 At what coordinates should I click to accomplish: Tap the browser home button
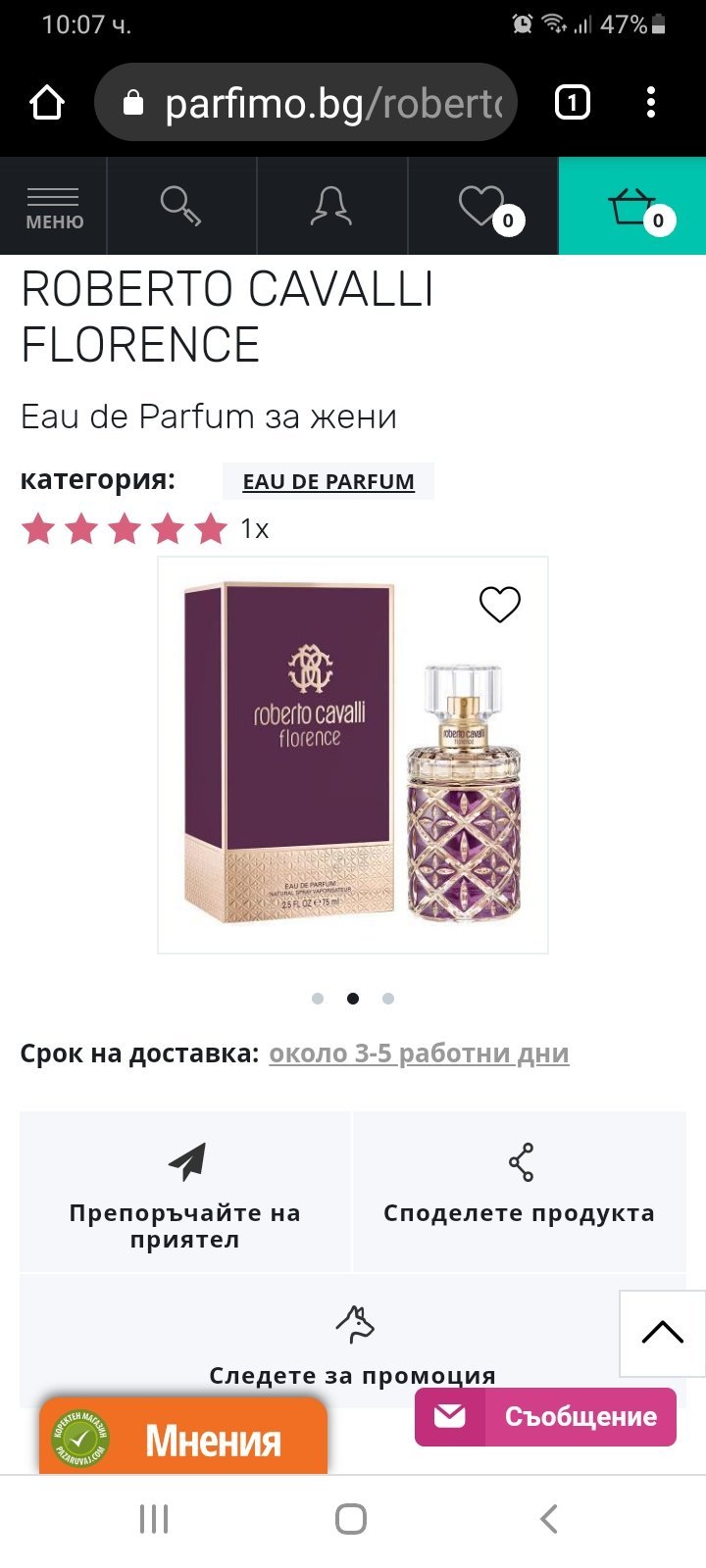pos(47,102)
